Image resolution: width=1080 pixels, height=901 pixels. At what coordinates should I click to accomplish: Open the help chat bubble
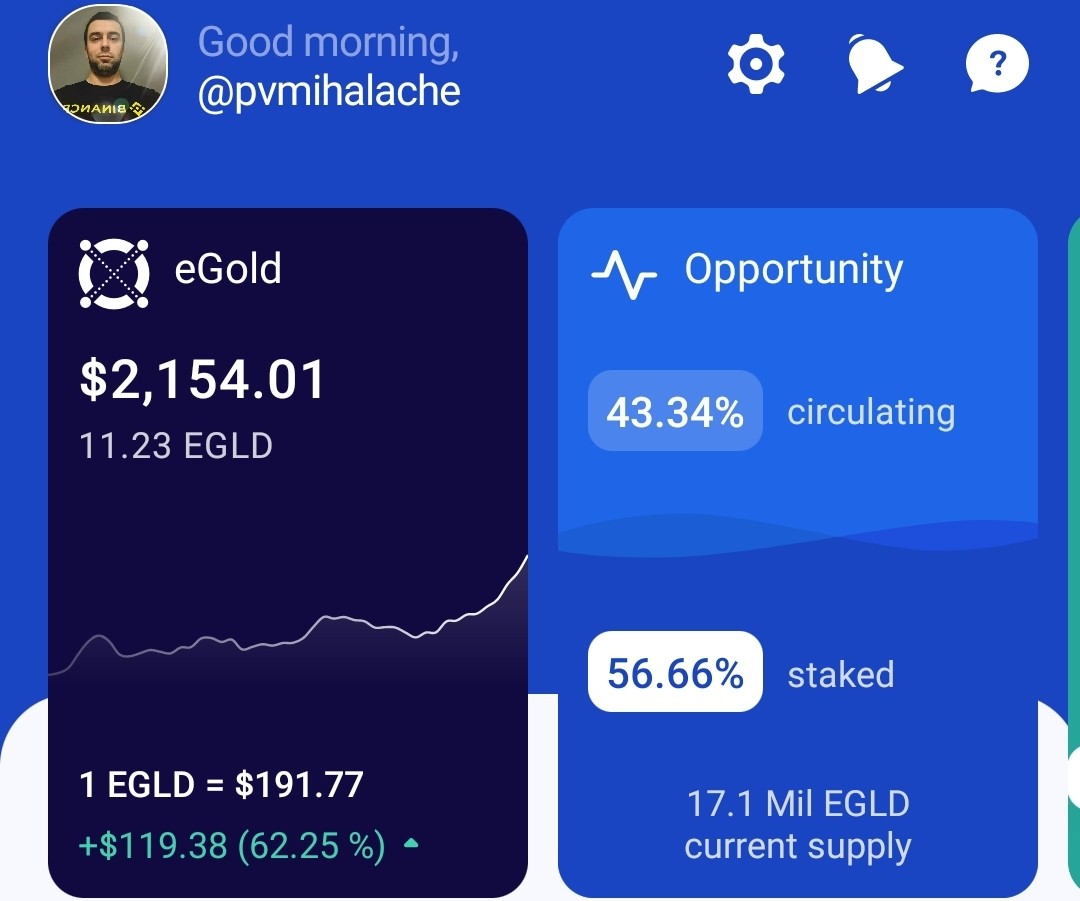pos(997,63)
